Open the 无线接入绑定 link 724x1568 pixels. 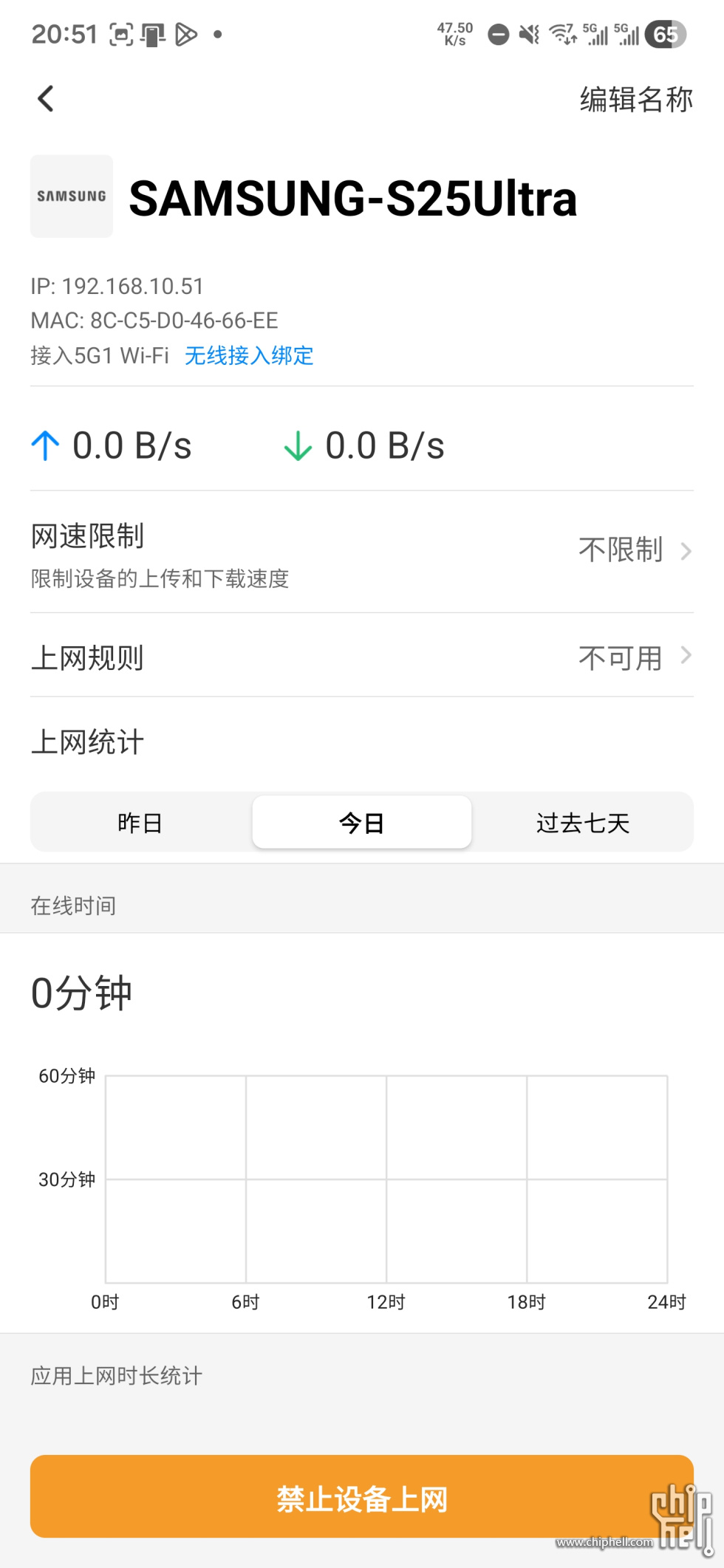click(249, 356)
